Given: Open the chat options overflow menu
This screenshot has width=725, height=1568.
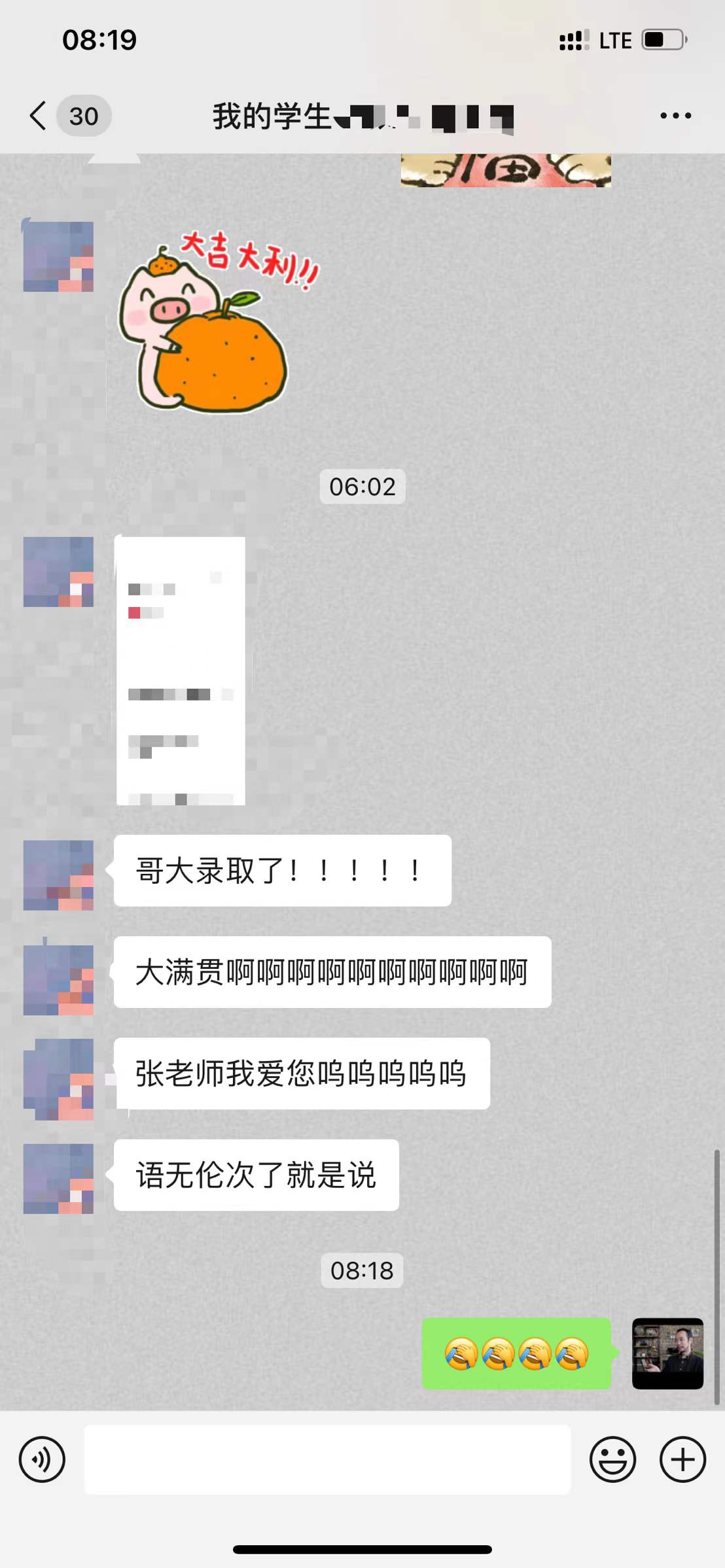Looking at the screenshot, I should click(675, 116).
